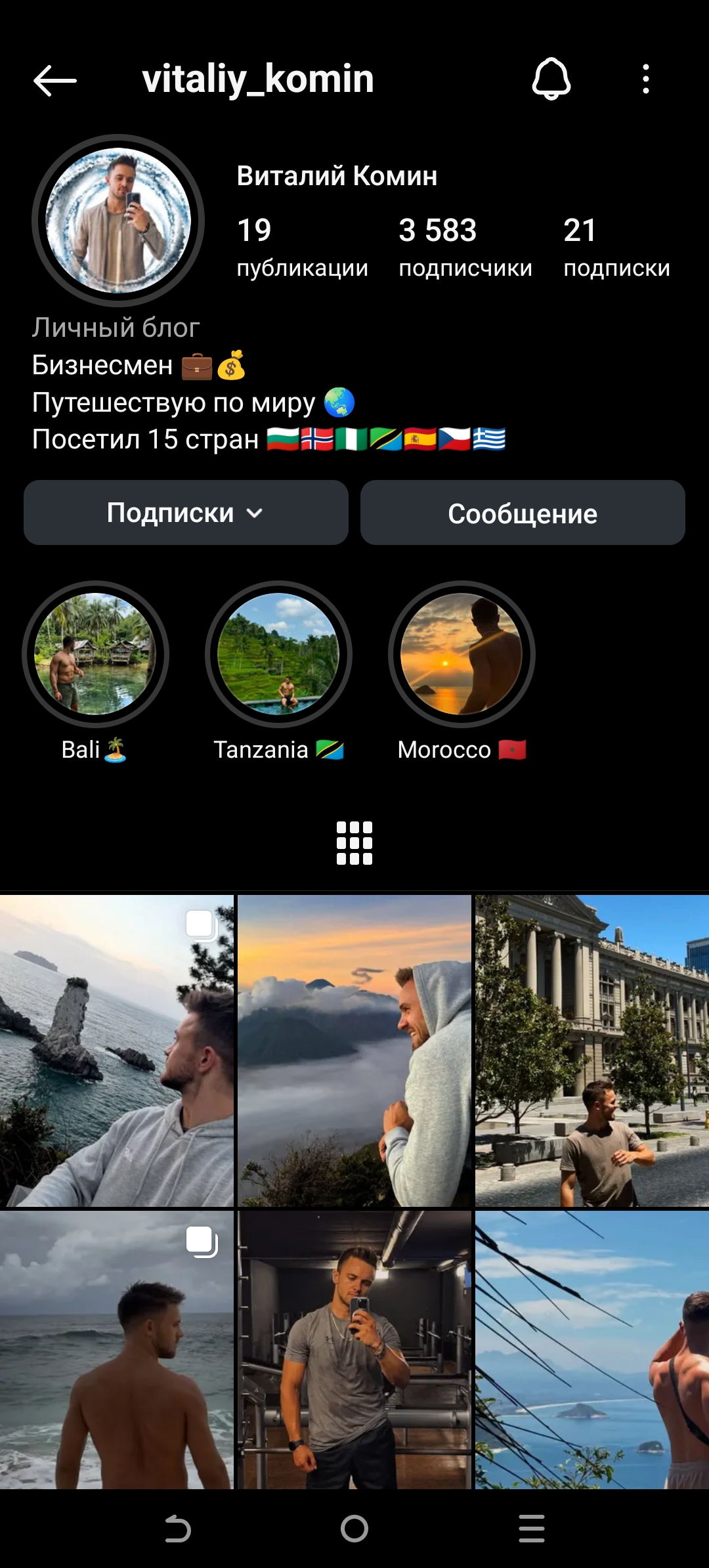709x1568 pixels.
Task: Expand the Подписки dropdown button
Action: pyautogui.click(x=185, y=513)
